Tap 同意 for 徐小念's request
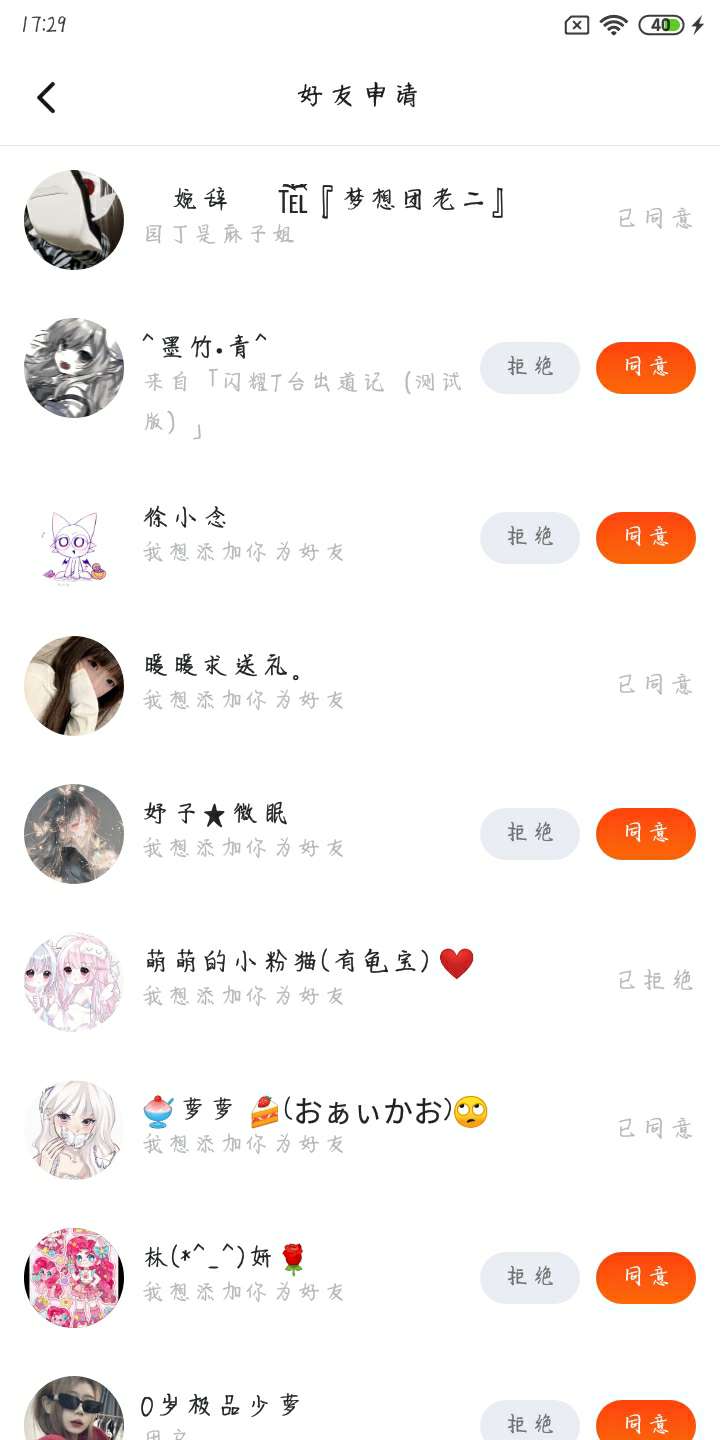 (x=645, y=537)
